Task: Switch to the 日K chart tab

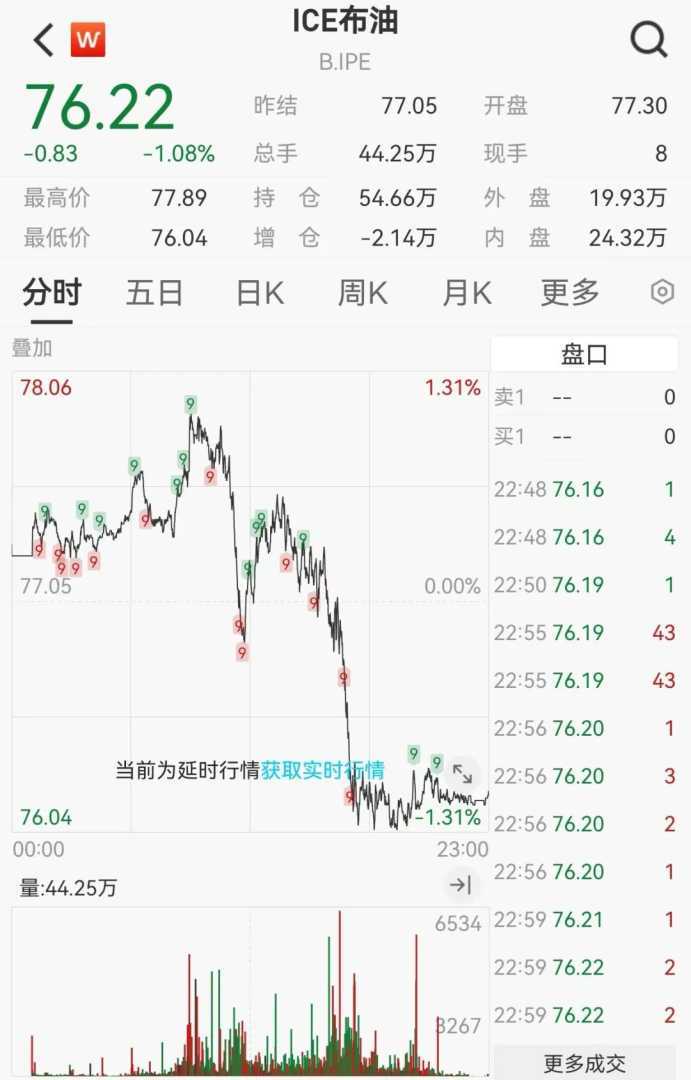Action: click(260, 293)
